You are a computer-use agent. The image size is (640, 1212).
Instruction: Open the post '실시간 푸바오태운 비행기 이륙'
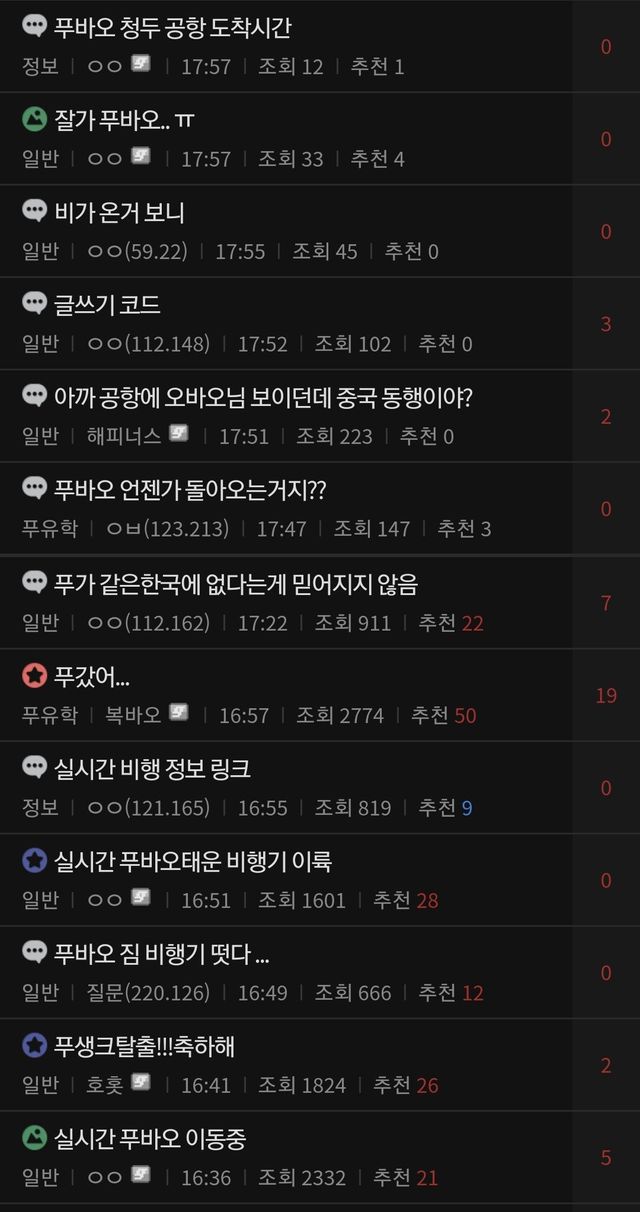point(192,861)
